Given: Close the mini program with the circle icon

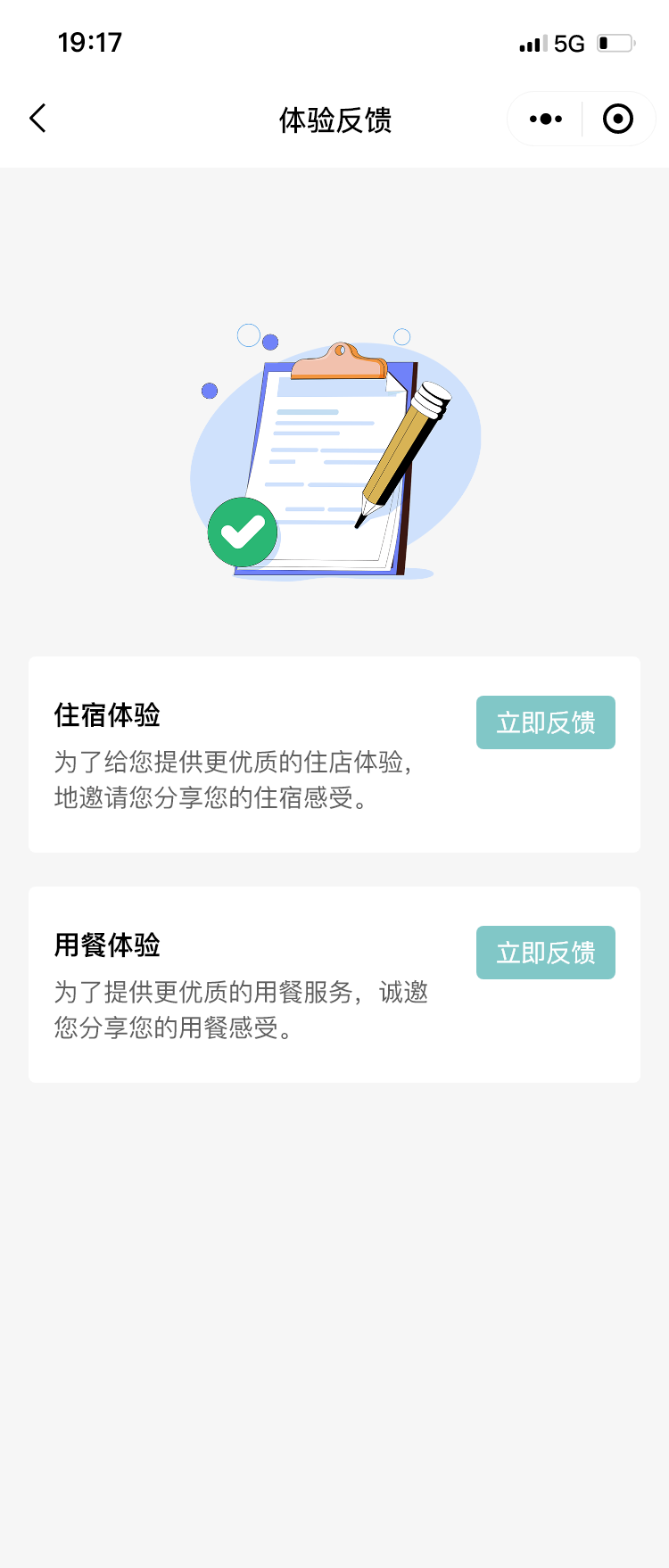Looking at the screenshot, I should [617, 119].
